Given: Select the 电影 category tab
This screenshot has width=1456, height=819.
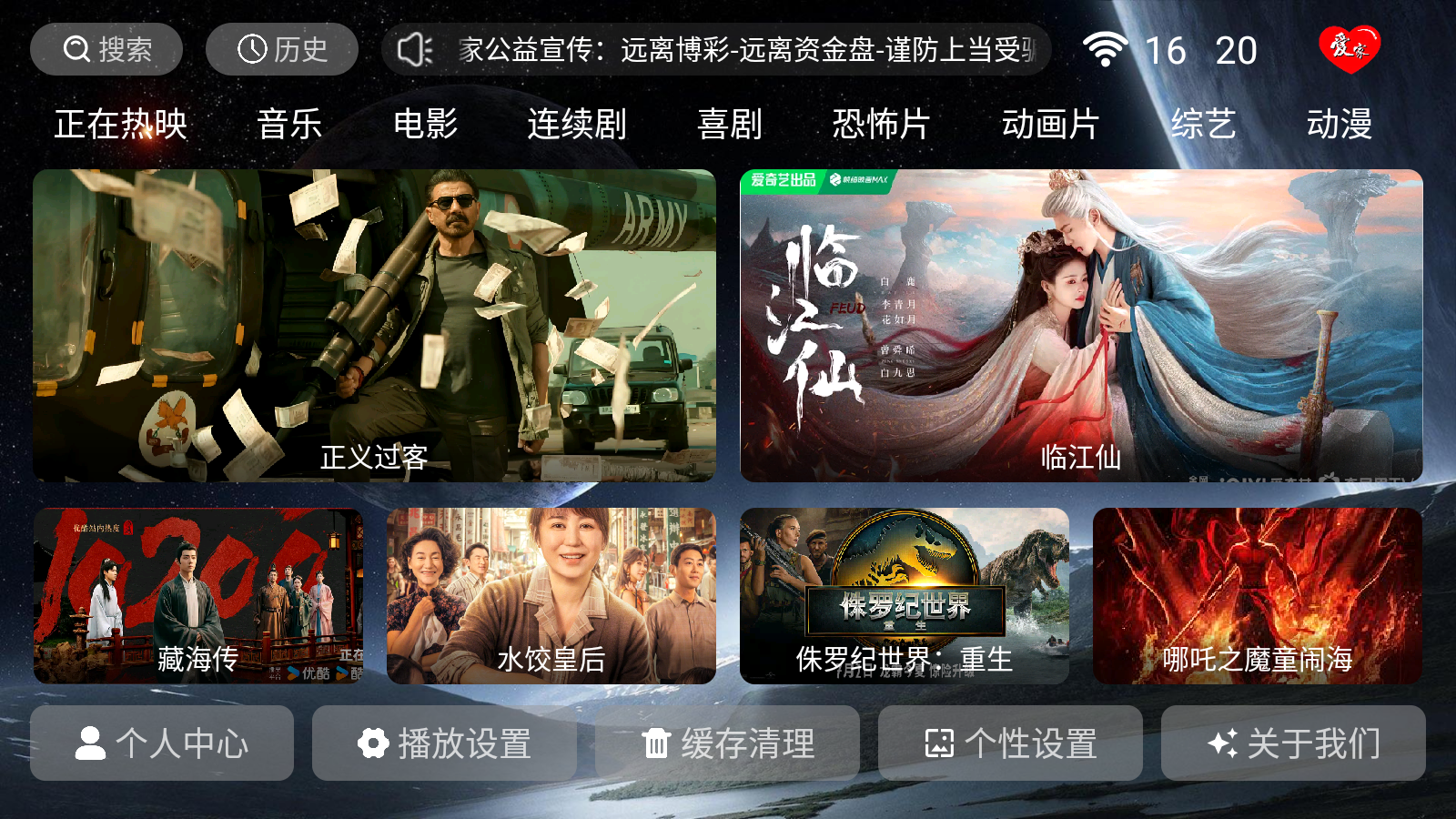Looking at the screenshot, I should point(425,124).
